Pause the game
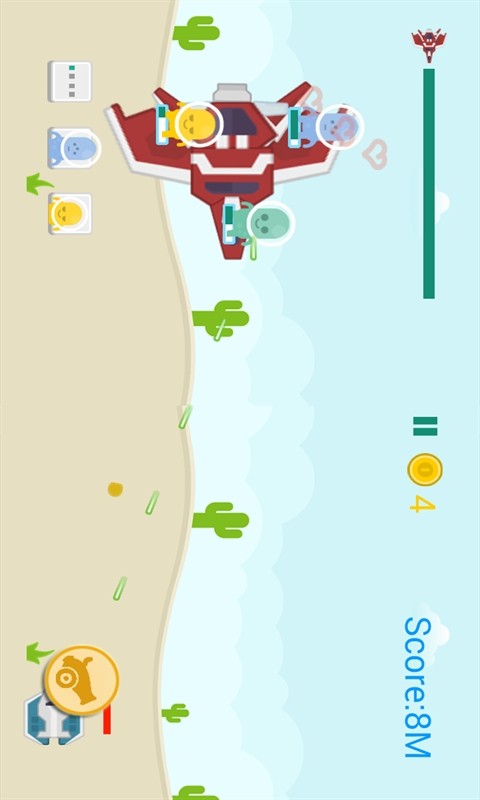This screenshot has height=800, width=480. point(425,426)
